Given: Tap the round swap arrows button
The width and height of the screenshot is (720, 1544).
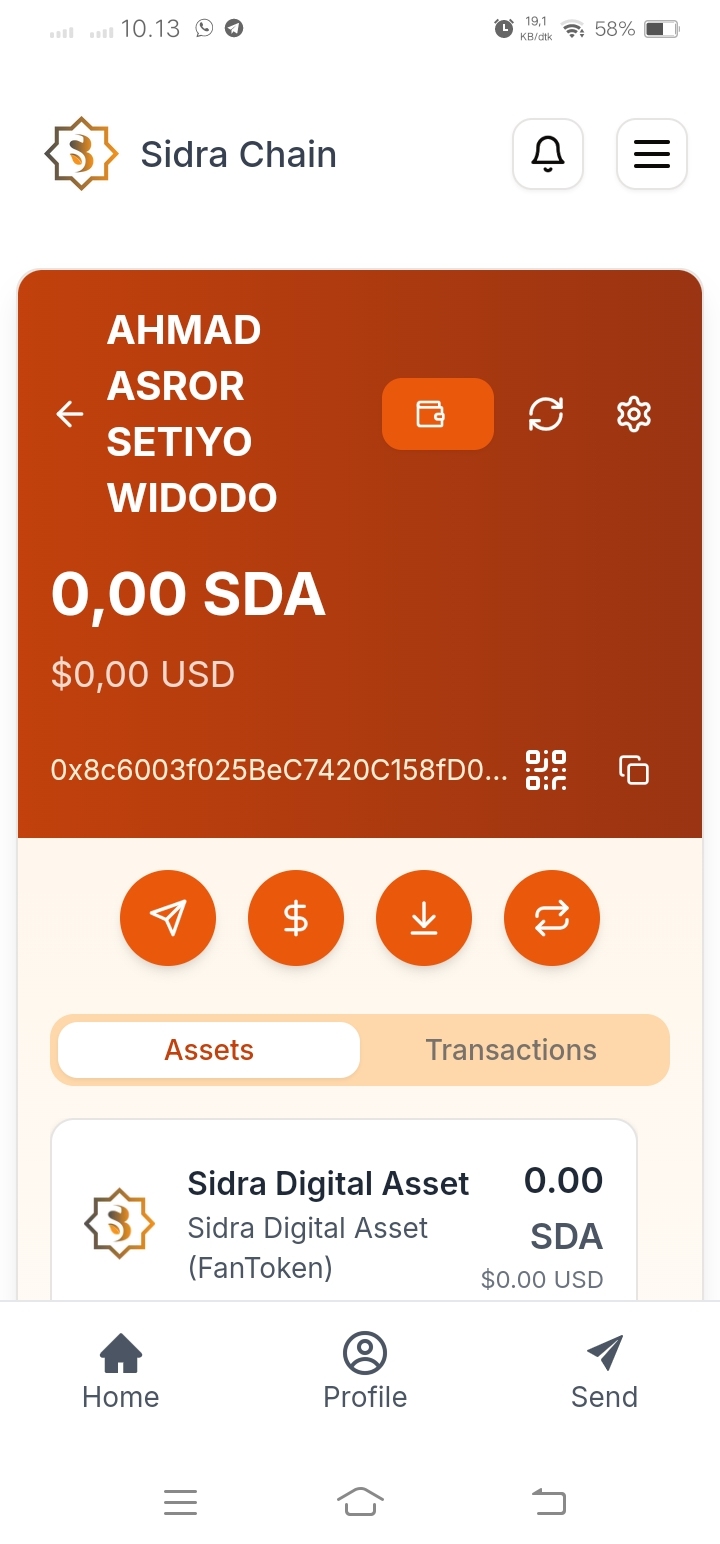Looking at the screenshot, I should (552, 917).
